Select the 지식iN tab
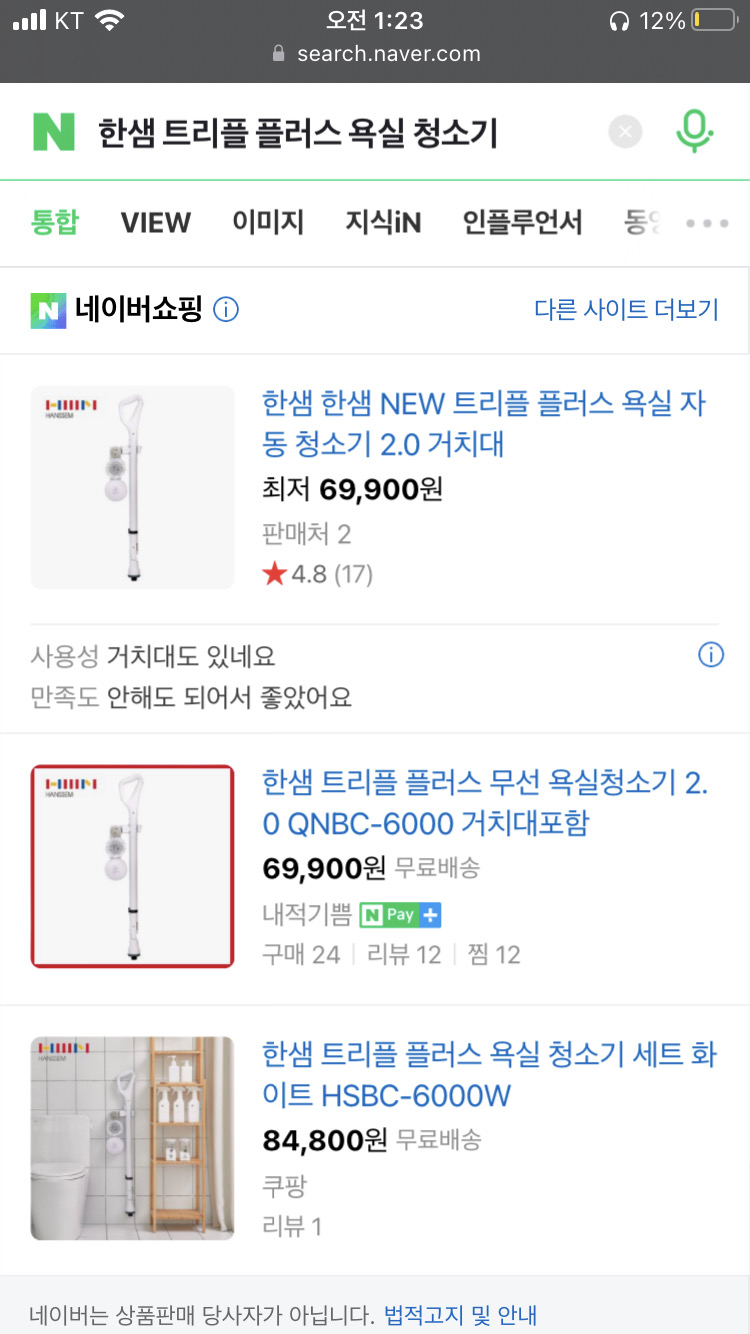This screenshot has width=750, height=1334. (x=381, y=223)
